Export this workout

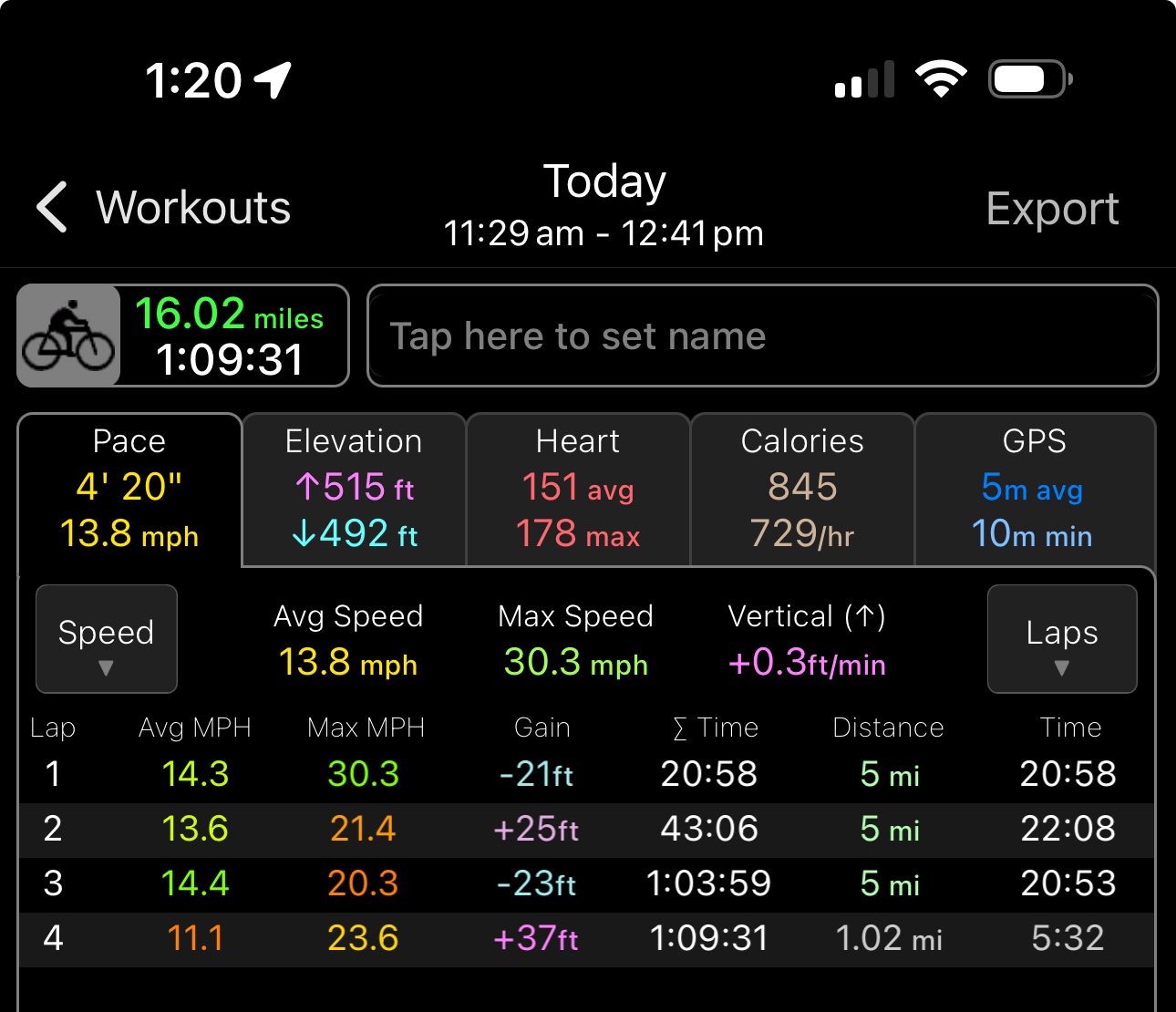[1052, 209]
